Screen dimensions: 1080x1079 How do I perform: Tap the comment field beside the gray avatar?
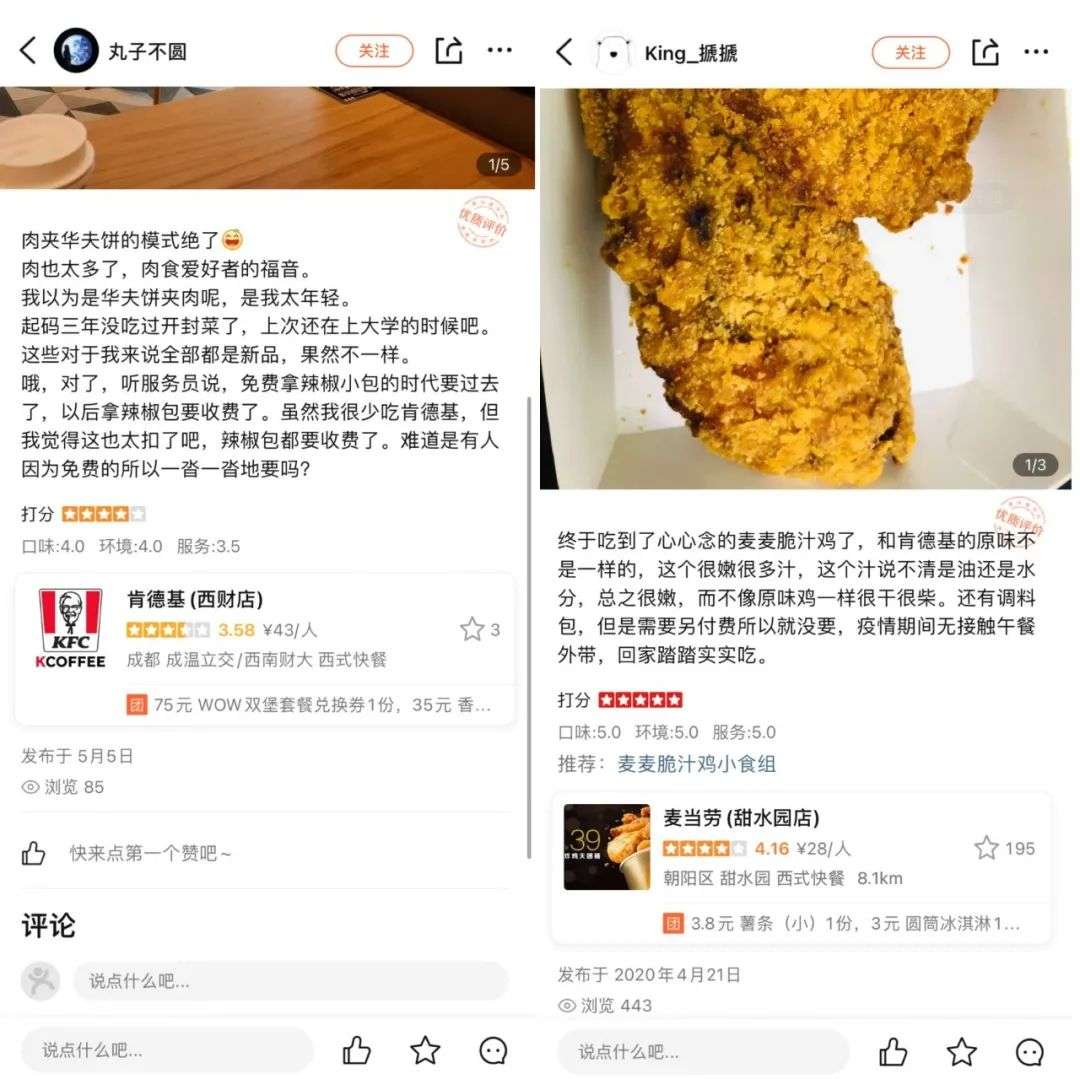(x=290, y=981)
